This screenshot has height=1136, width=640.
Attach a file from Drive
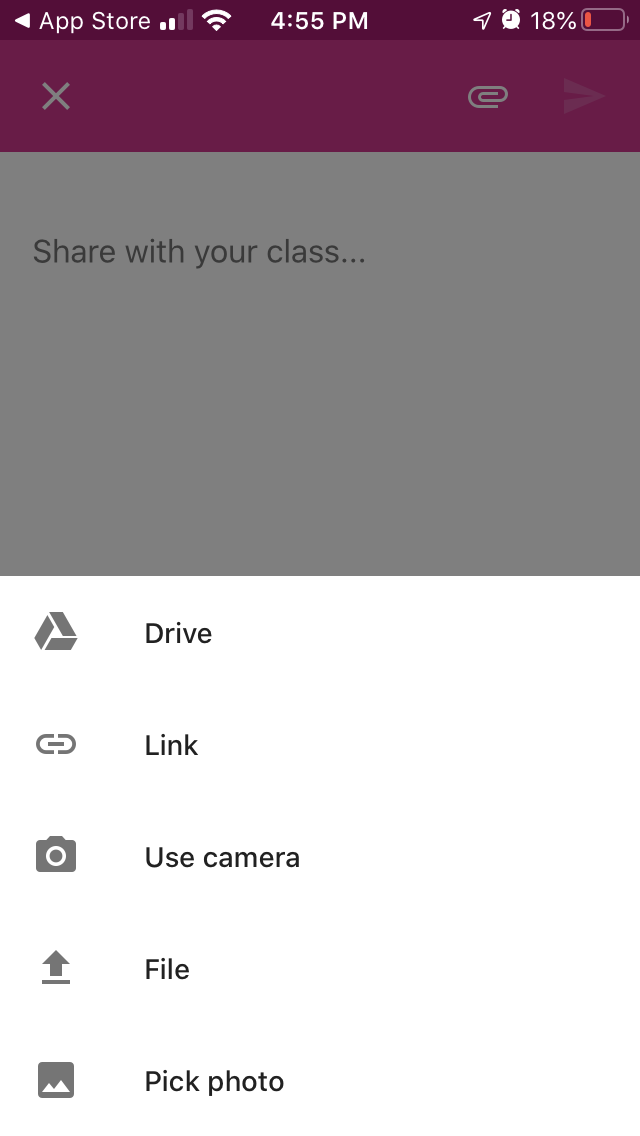[320, 633]
